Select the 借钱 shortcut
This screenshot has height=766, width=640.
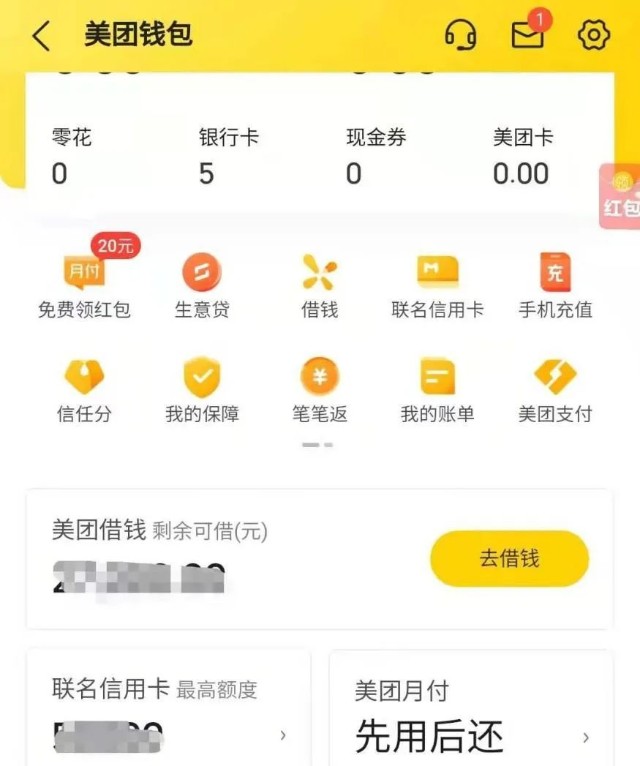tap(319, 287)
